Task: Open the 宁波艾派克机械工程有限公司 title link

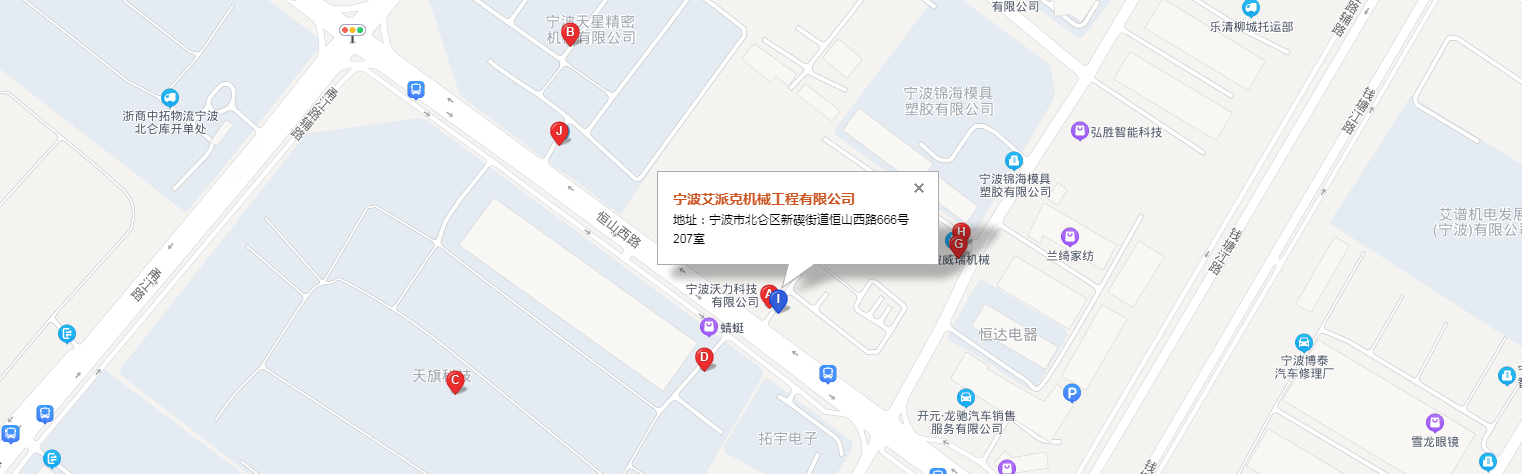Action: [764, 198]
